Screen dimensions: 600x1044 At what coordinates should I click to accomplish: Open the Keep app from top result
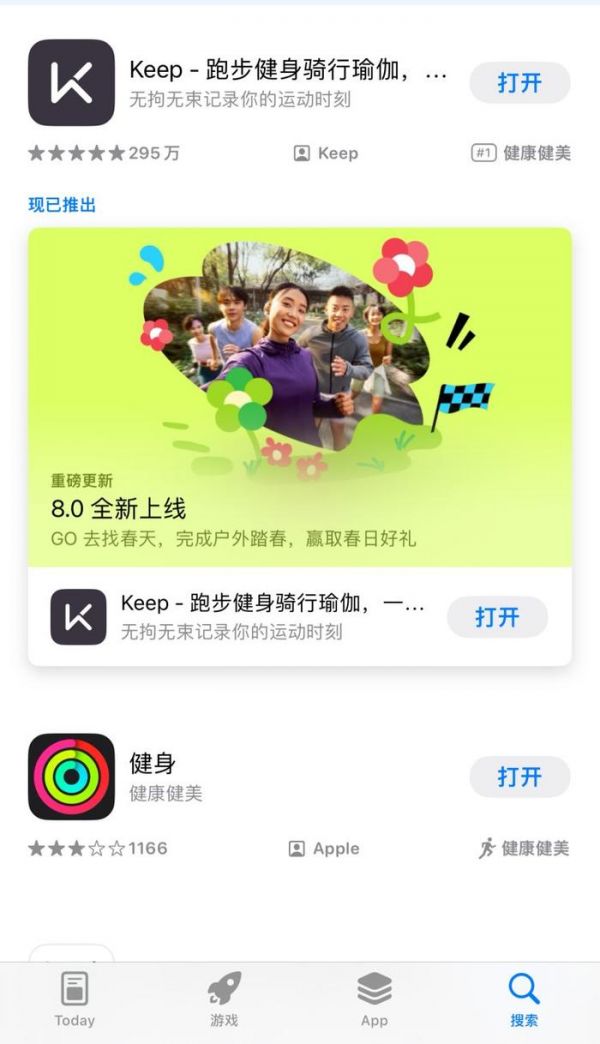coord(519,83)
